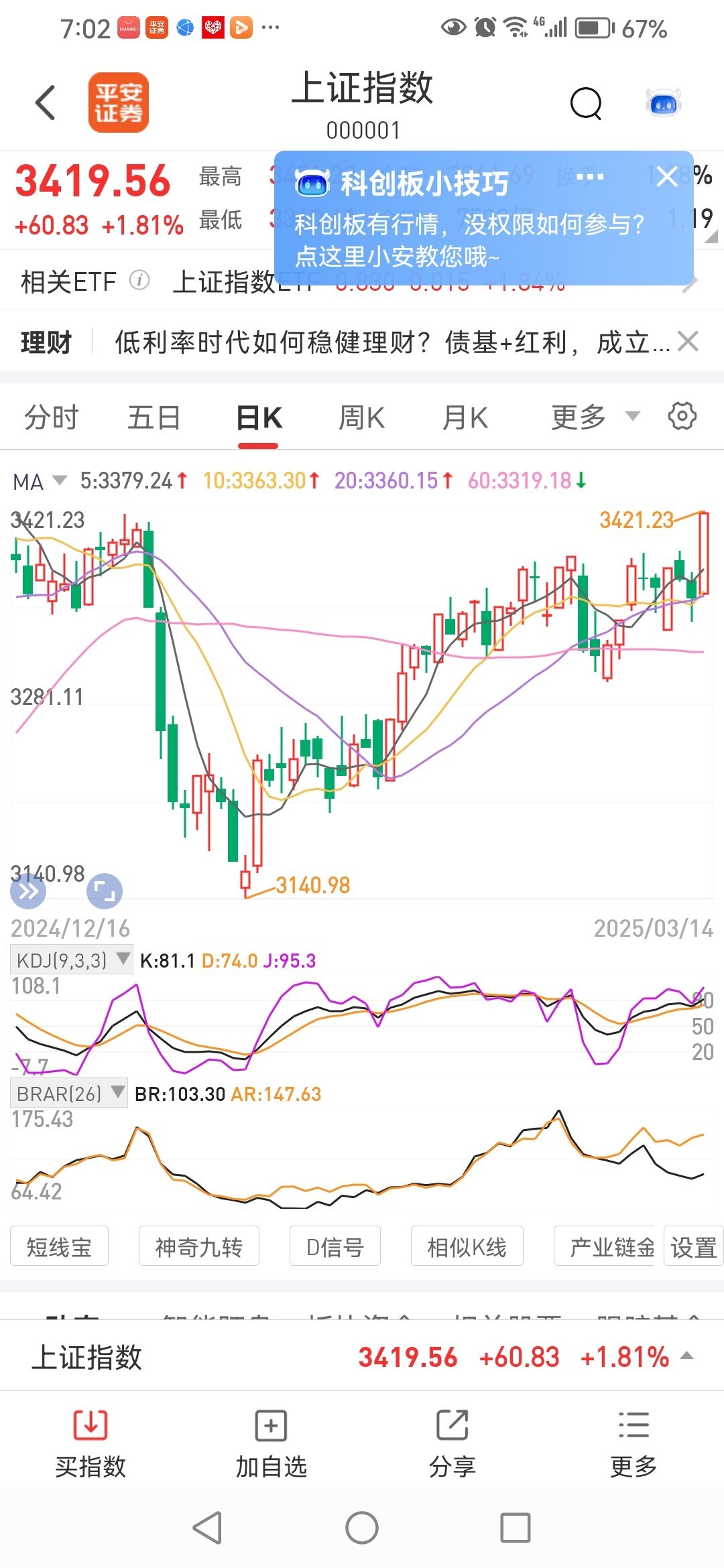
Task: Expand chart to fullscreen
Action: pos(105,891)
